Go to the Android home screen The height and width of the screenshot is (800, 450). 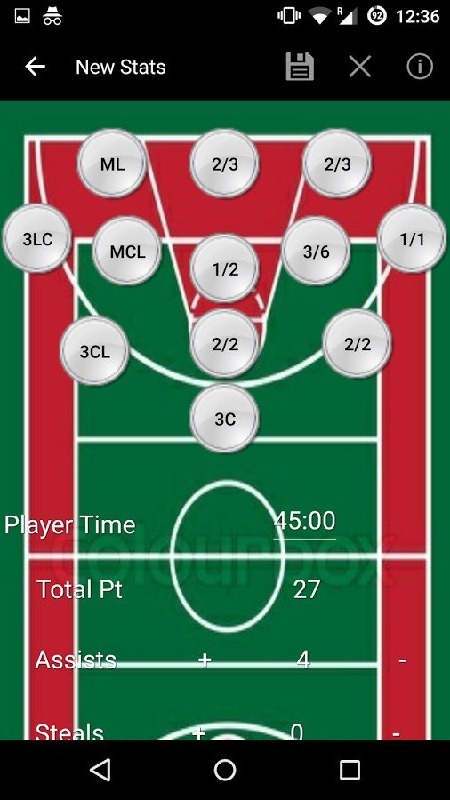225,770
